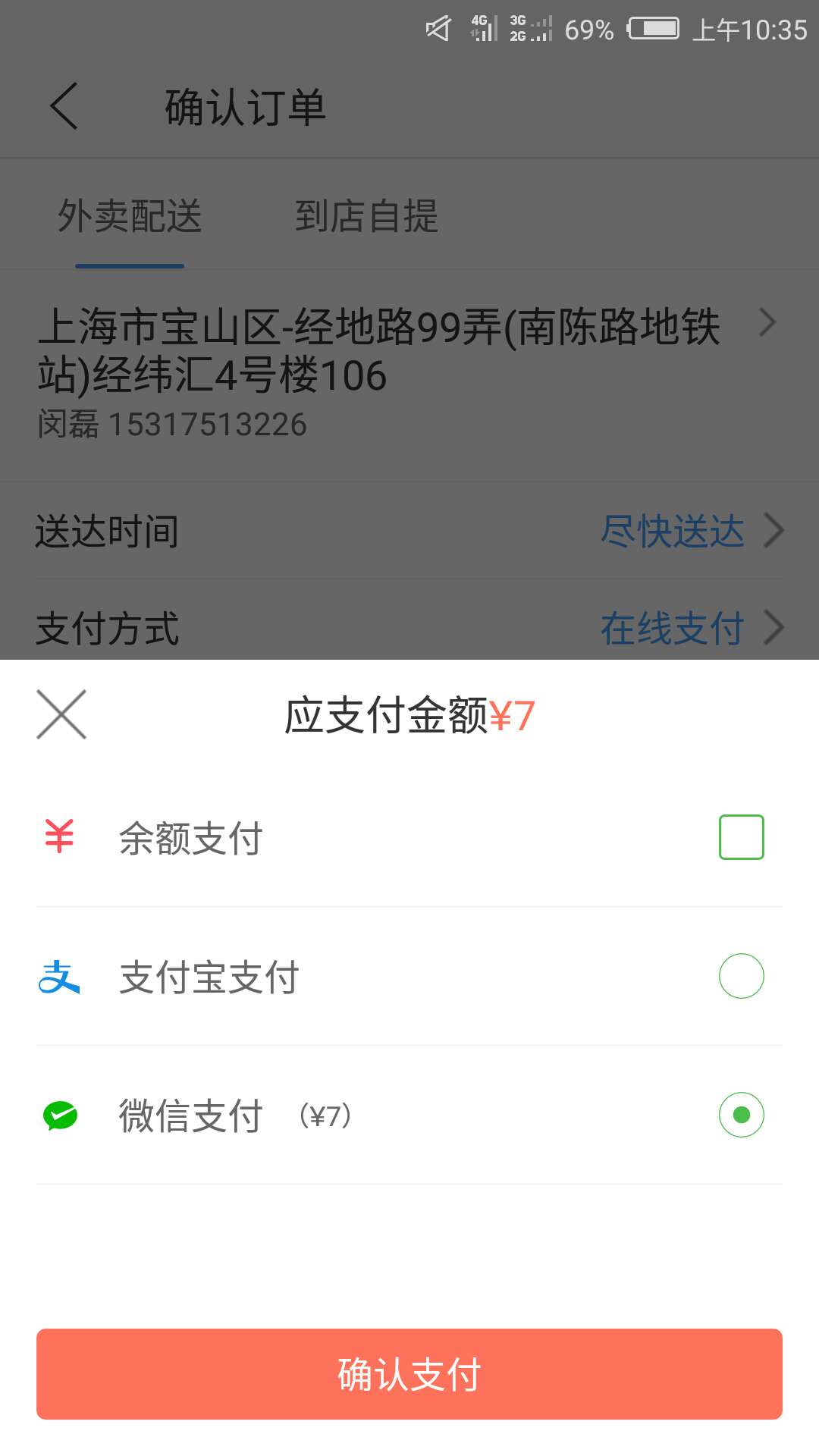The height and width of the screenshot is (1456, 819).
Task: Select 支付宝支付 radio button
Action: 741,978
